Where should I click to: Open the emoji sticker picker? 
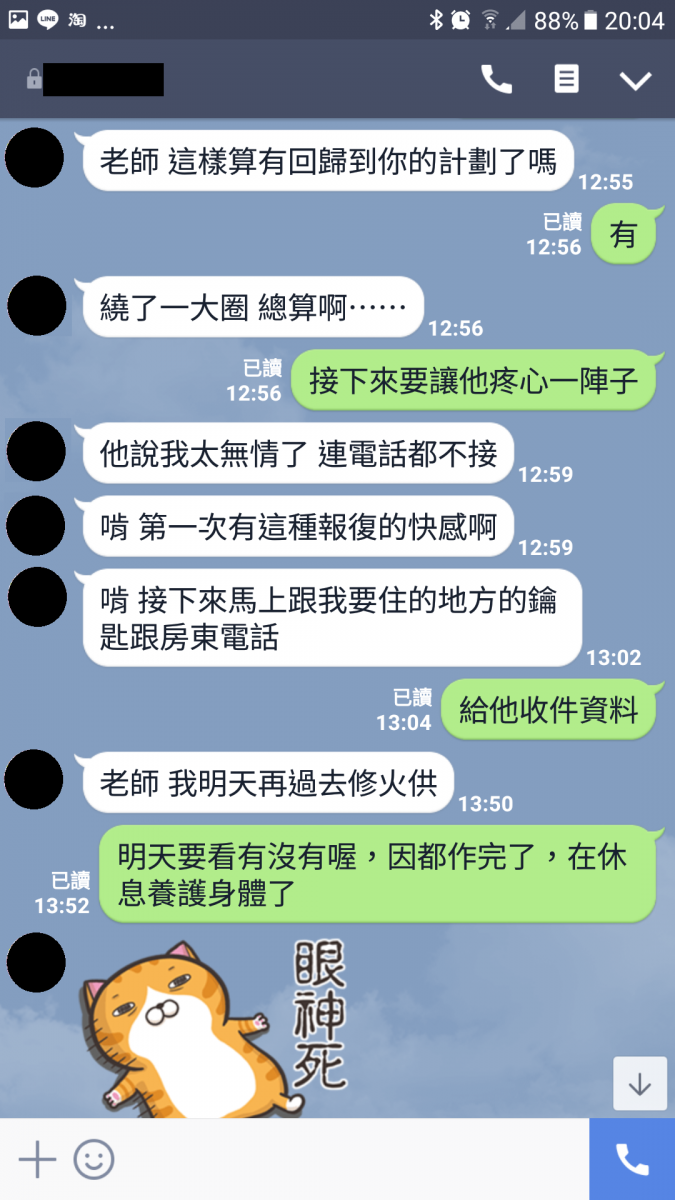click(94, 1160)
